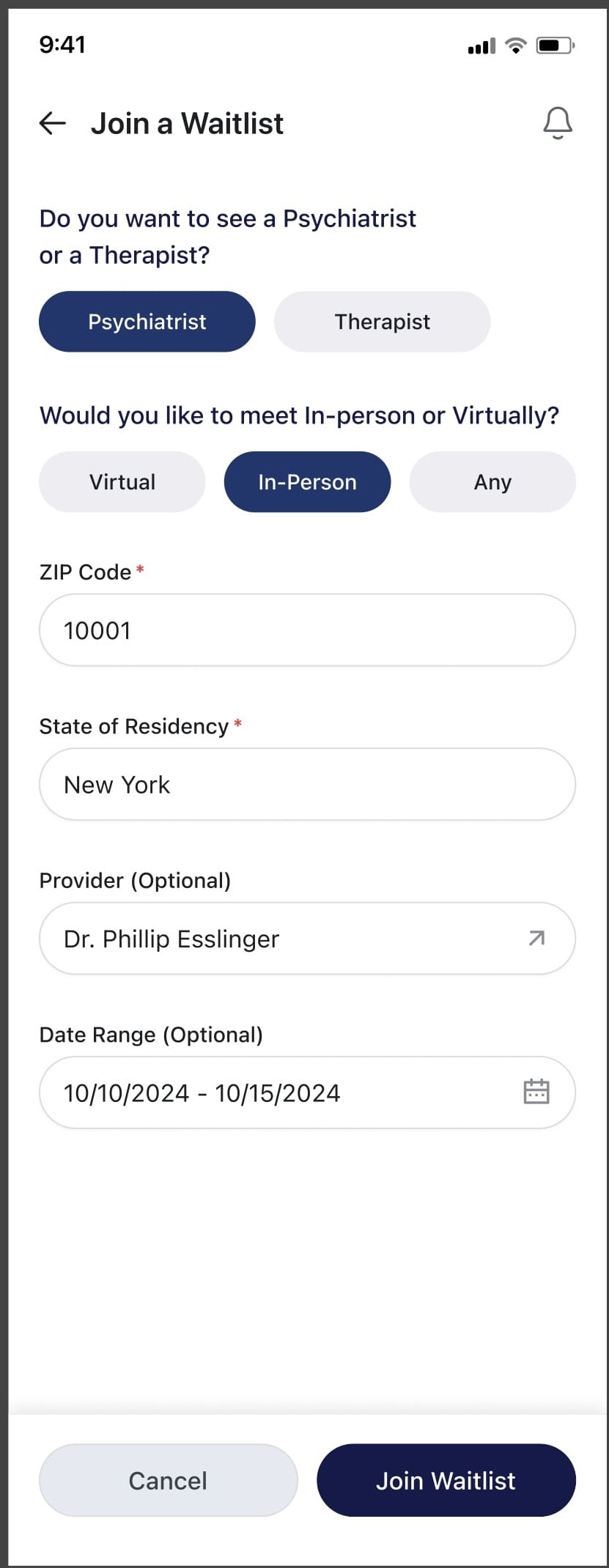Choose Therapist as provider type

point(382,322)
